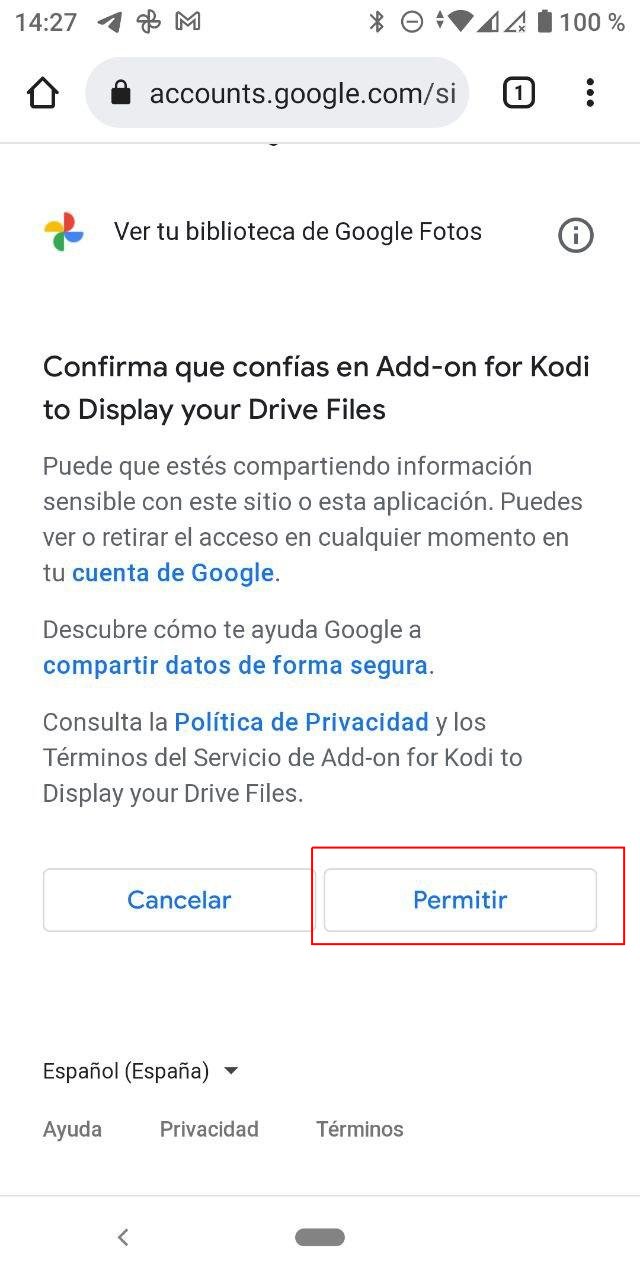
Task: Go to the browser home page
Action: click(43, 93)
